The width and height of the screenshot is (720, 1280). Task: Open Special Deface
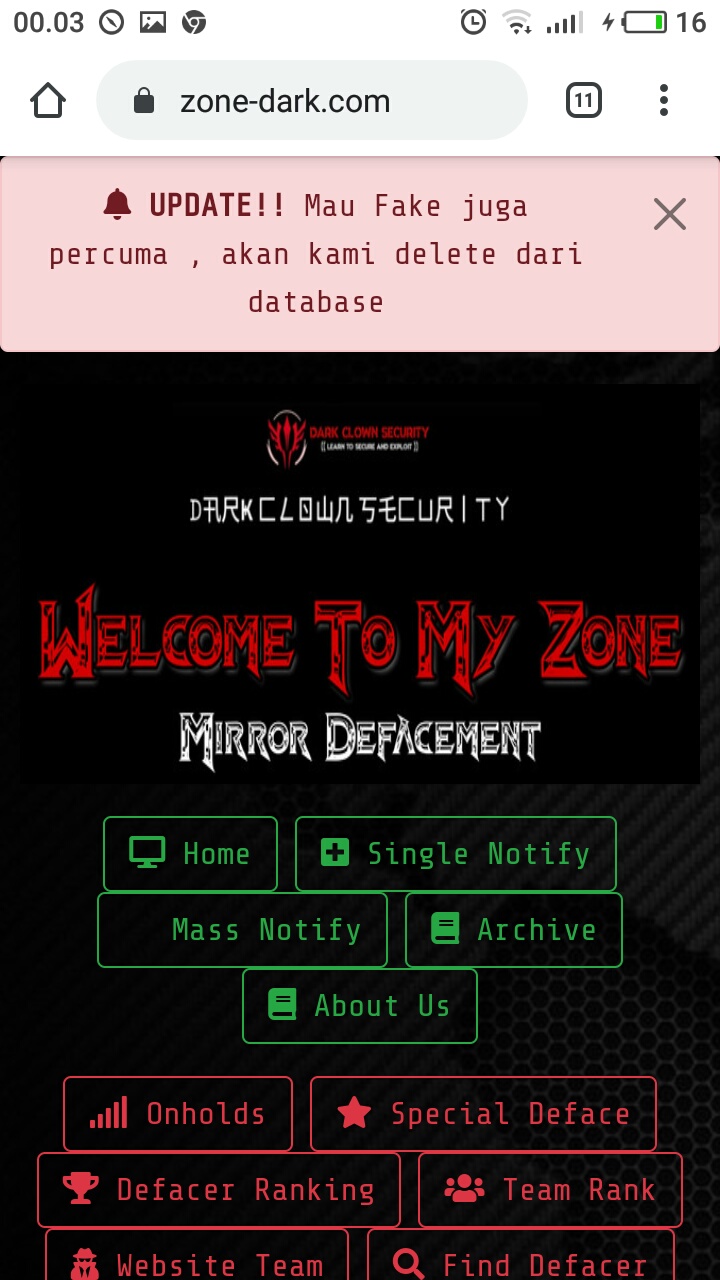click(x=483, y=1114)
